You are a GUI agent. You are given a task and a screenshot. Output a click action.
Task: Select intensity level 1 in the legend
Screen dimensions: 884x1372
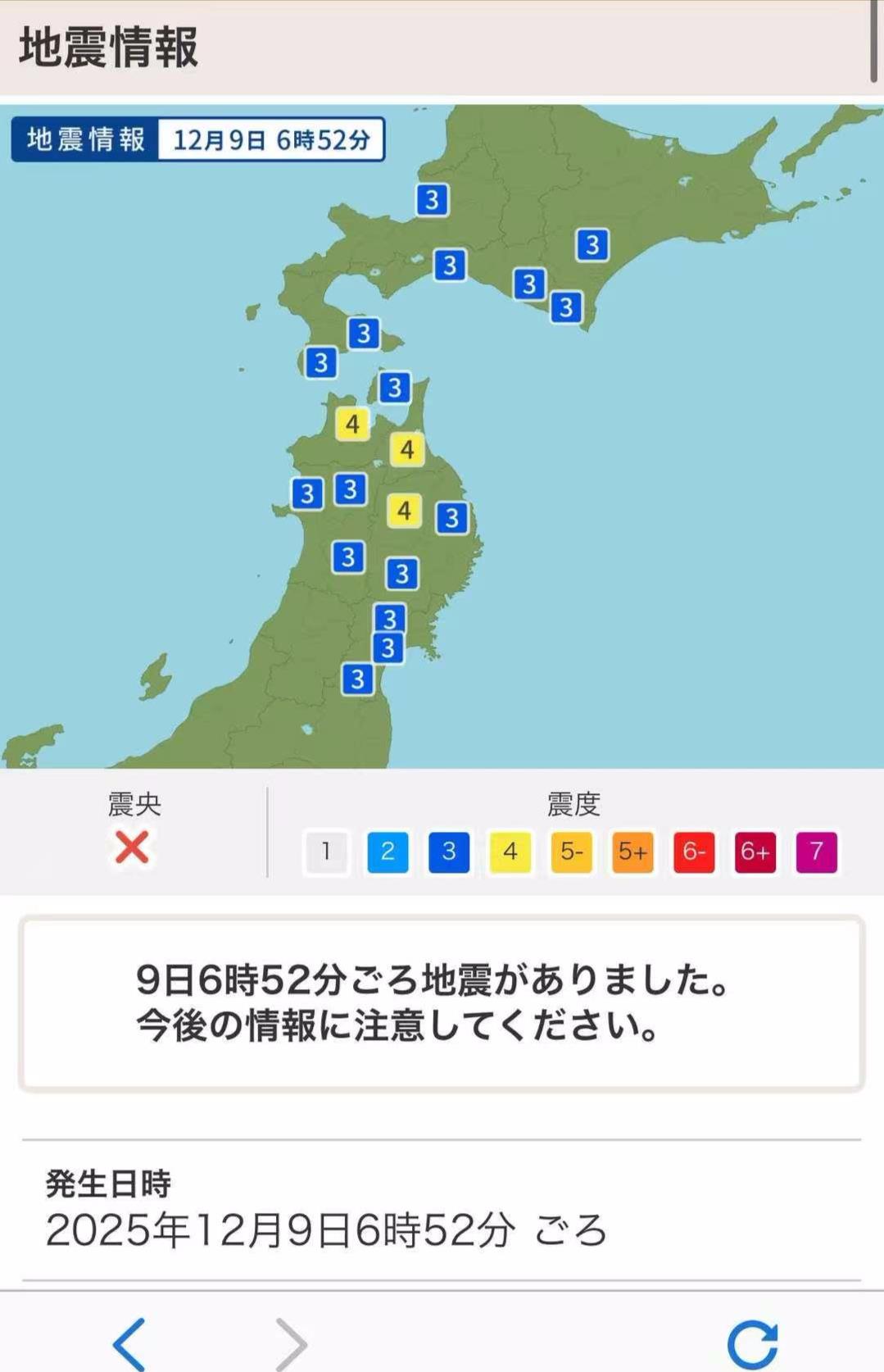pos(325,852)
